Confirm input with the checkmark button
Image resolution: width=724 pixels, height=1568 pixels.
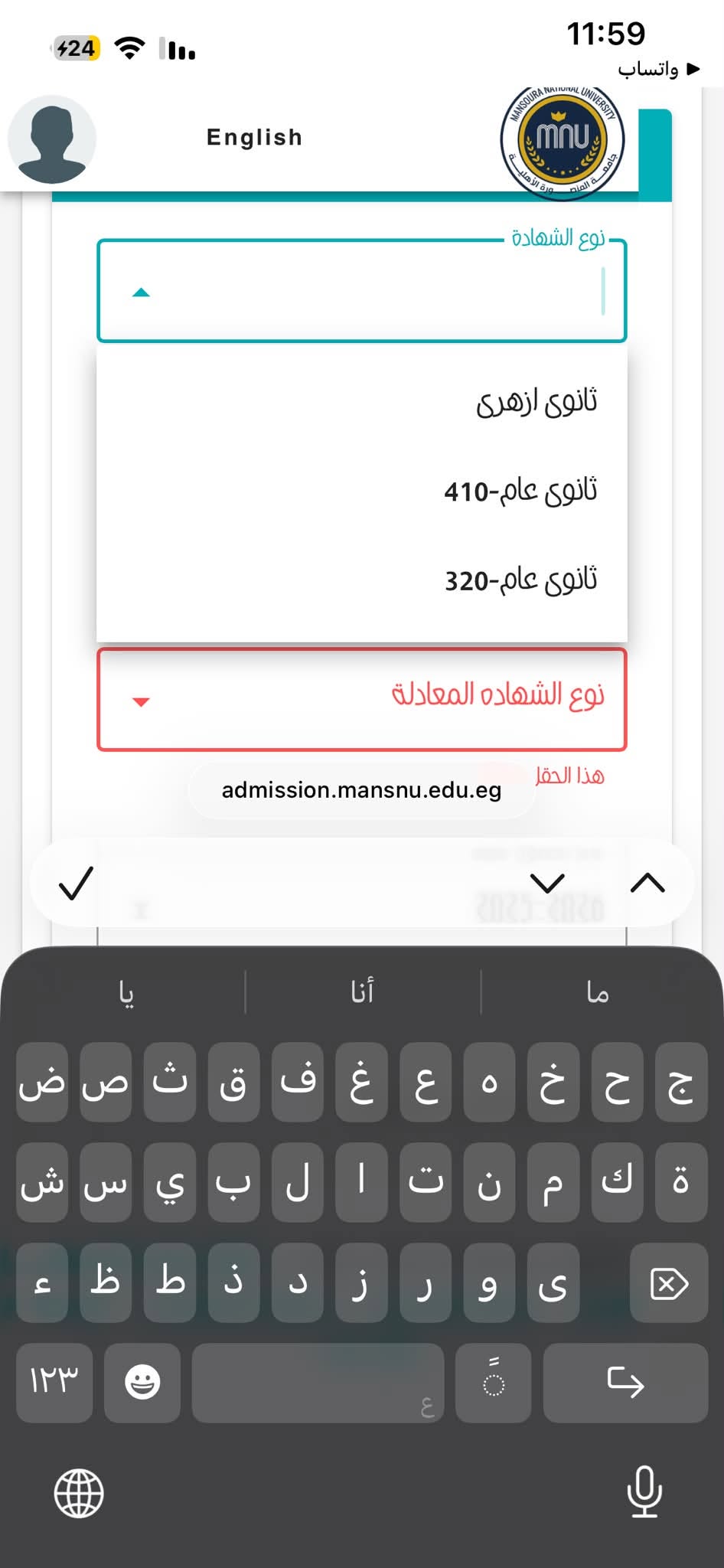tap(76, 884)
